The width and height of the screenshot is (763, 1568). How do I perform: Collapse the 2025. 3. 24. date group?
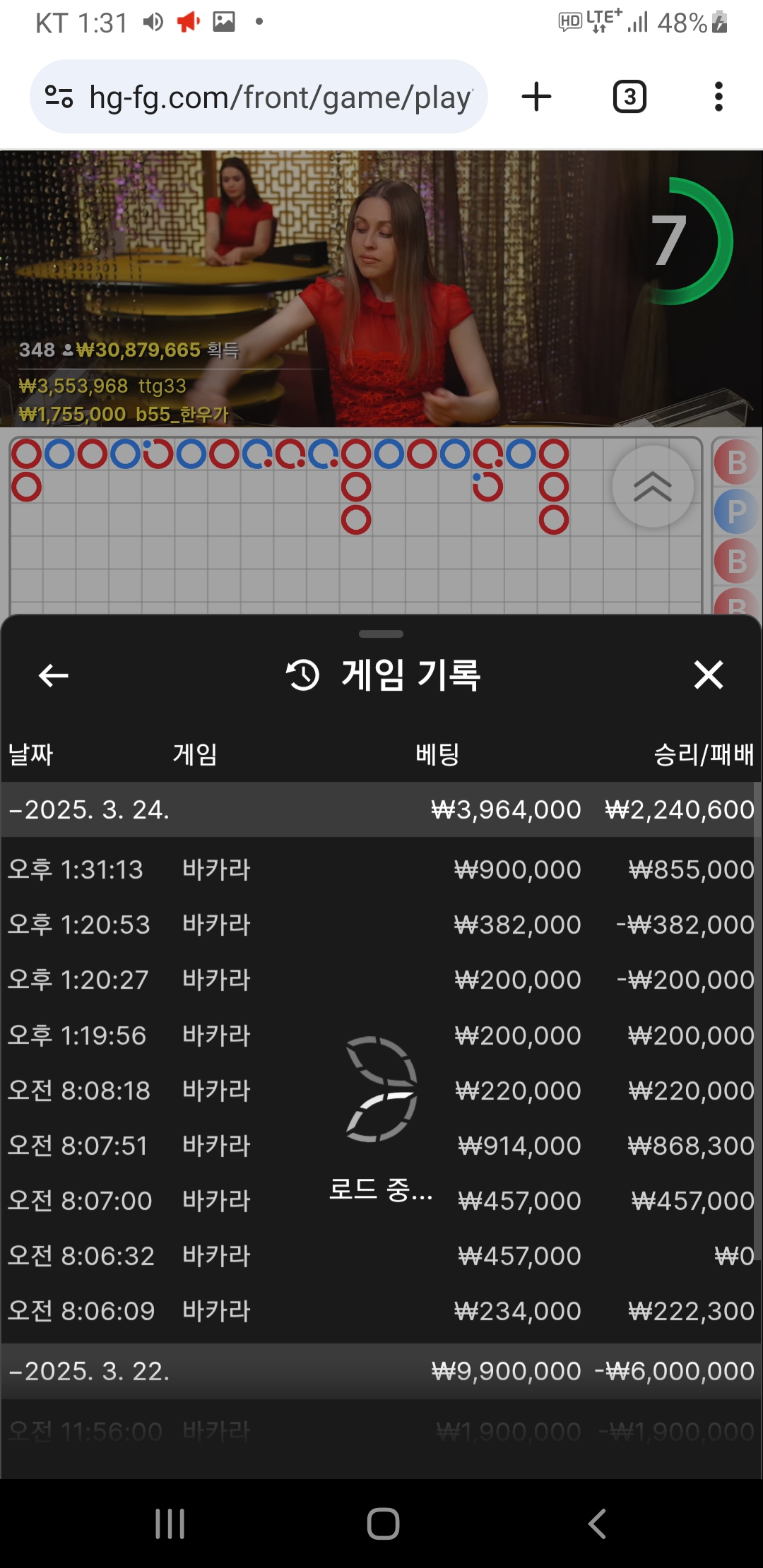89,809
